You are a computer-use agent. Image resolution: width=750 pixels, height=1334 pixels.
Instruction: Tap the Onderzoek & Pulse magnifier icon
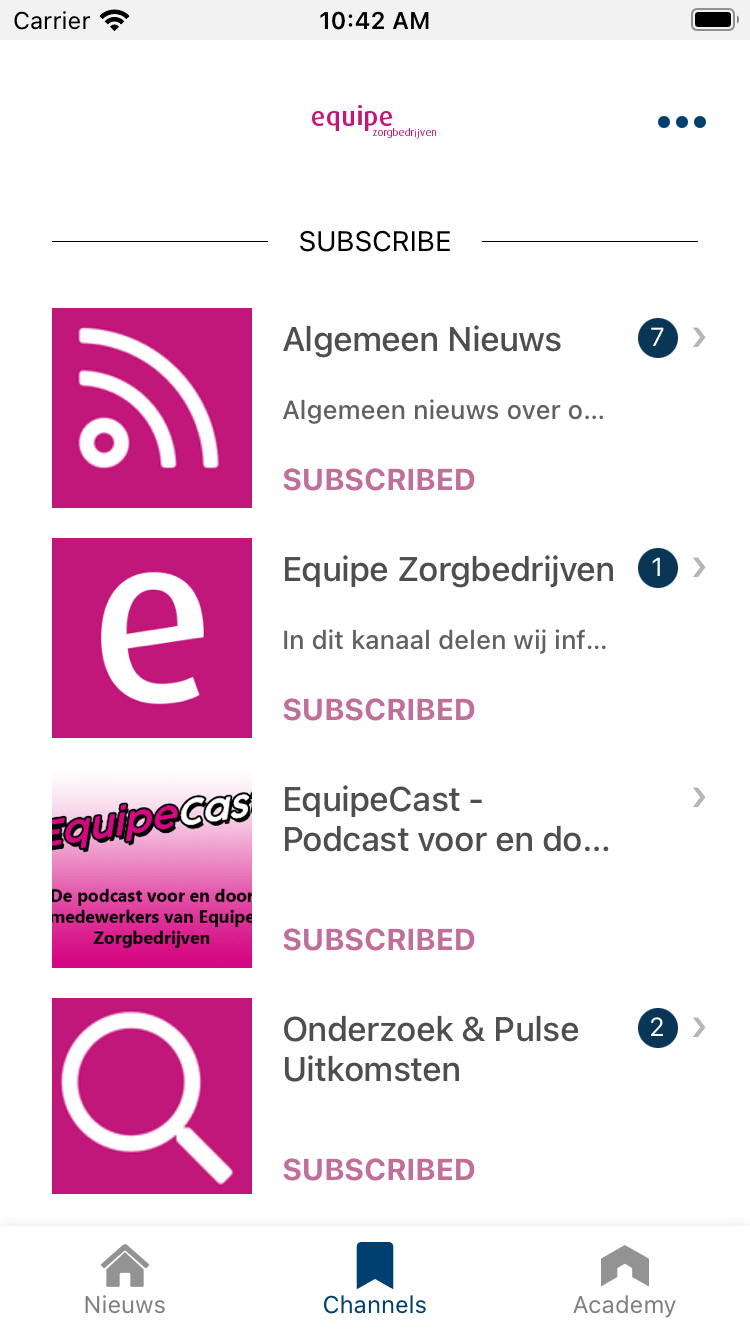click(151, 1095)
